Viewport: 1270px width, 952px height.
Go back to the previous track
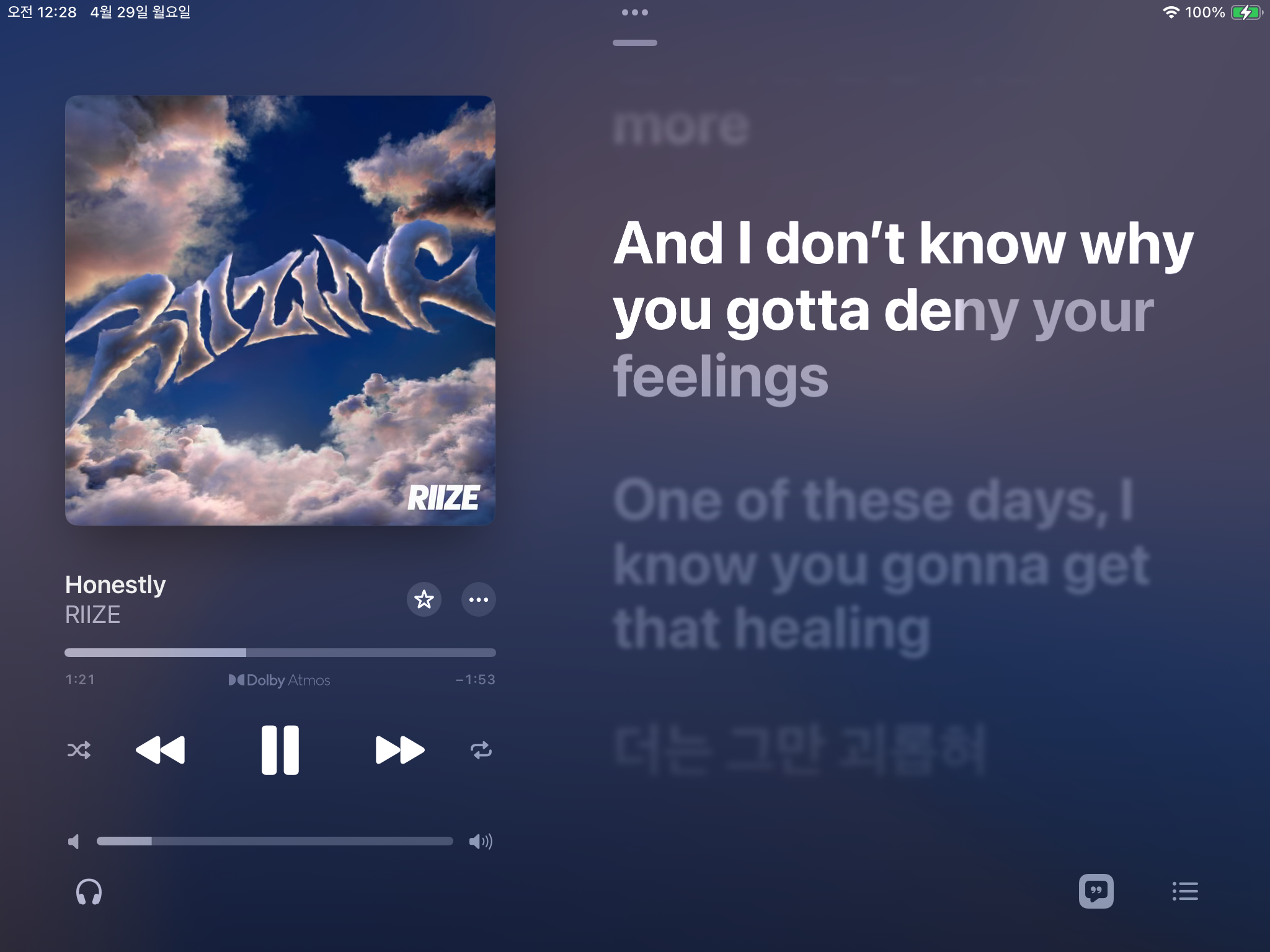click(x=160, y=750)
